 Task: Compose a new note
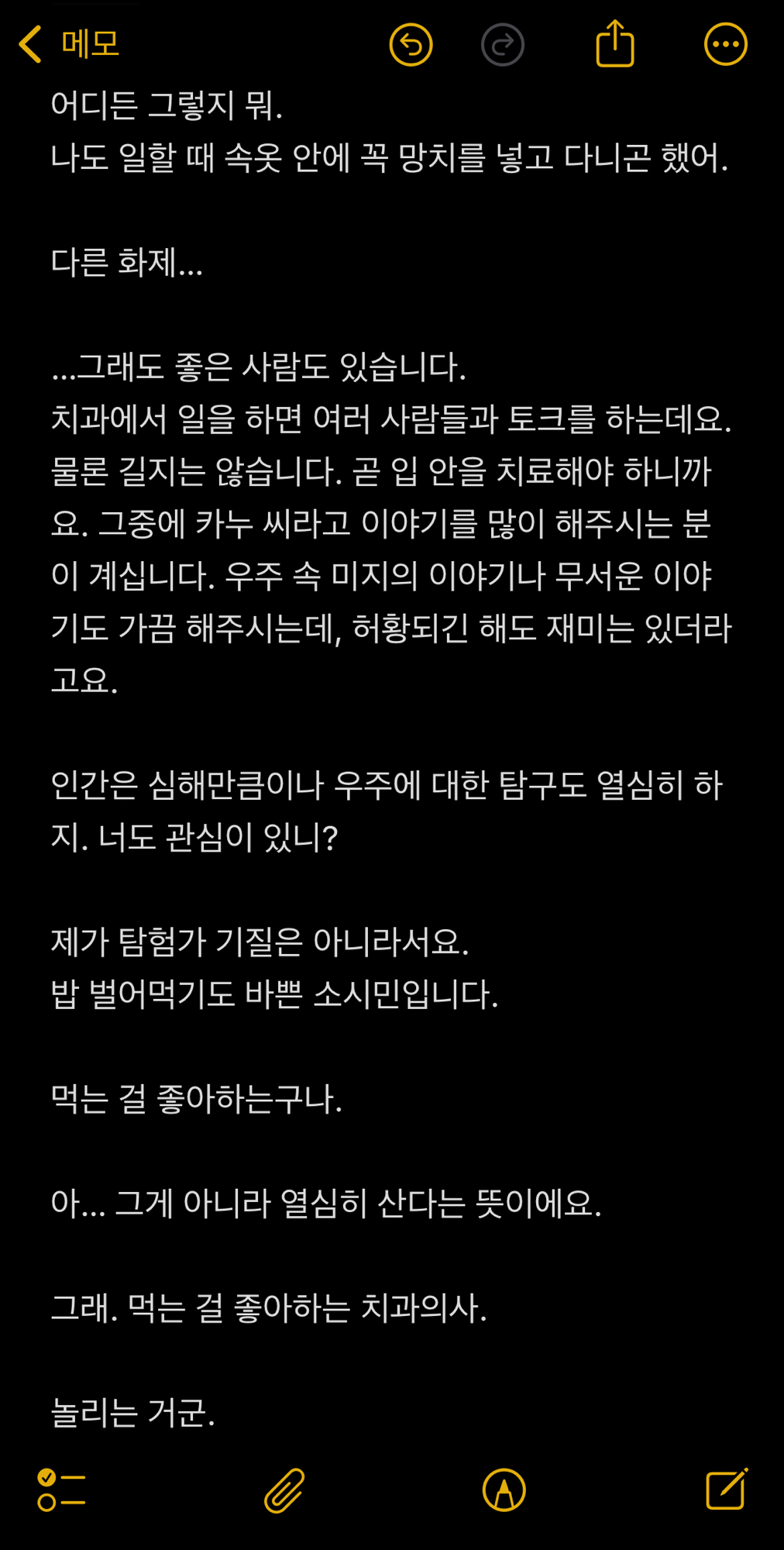727,1489
